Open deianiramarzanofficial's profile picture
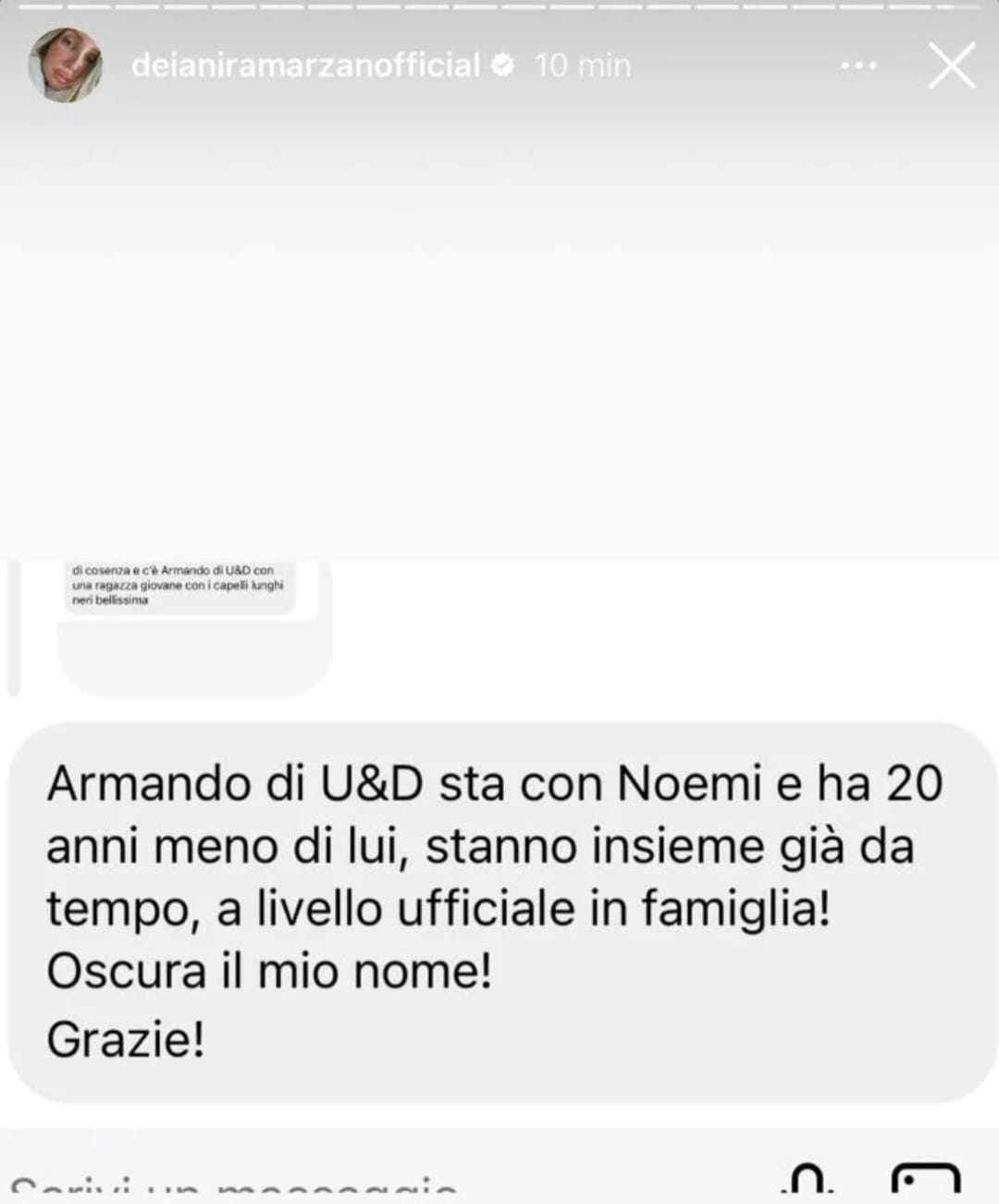The image size is (999, 1204). [64, 65]
